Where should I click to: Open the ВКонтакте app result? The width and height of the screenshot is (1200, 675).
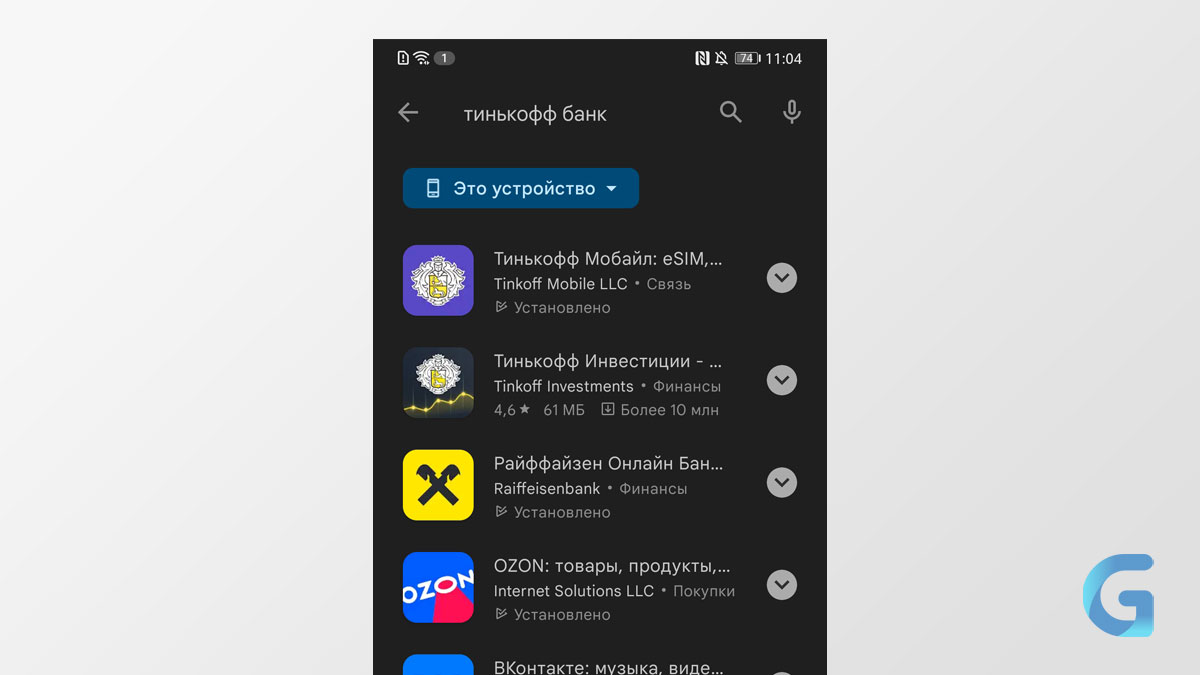tap(608, 666)
